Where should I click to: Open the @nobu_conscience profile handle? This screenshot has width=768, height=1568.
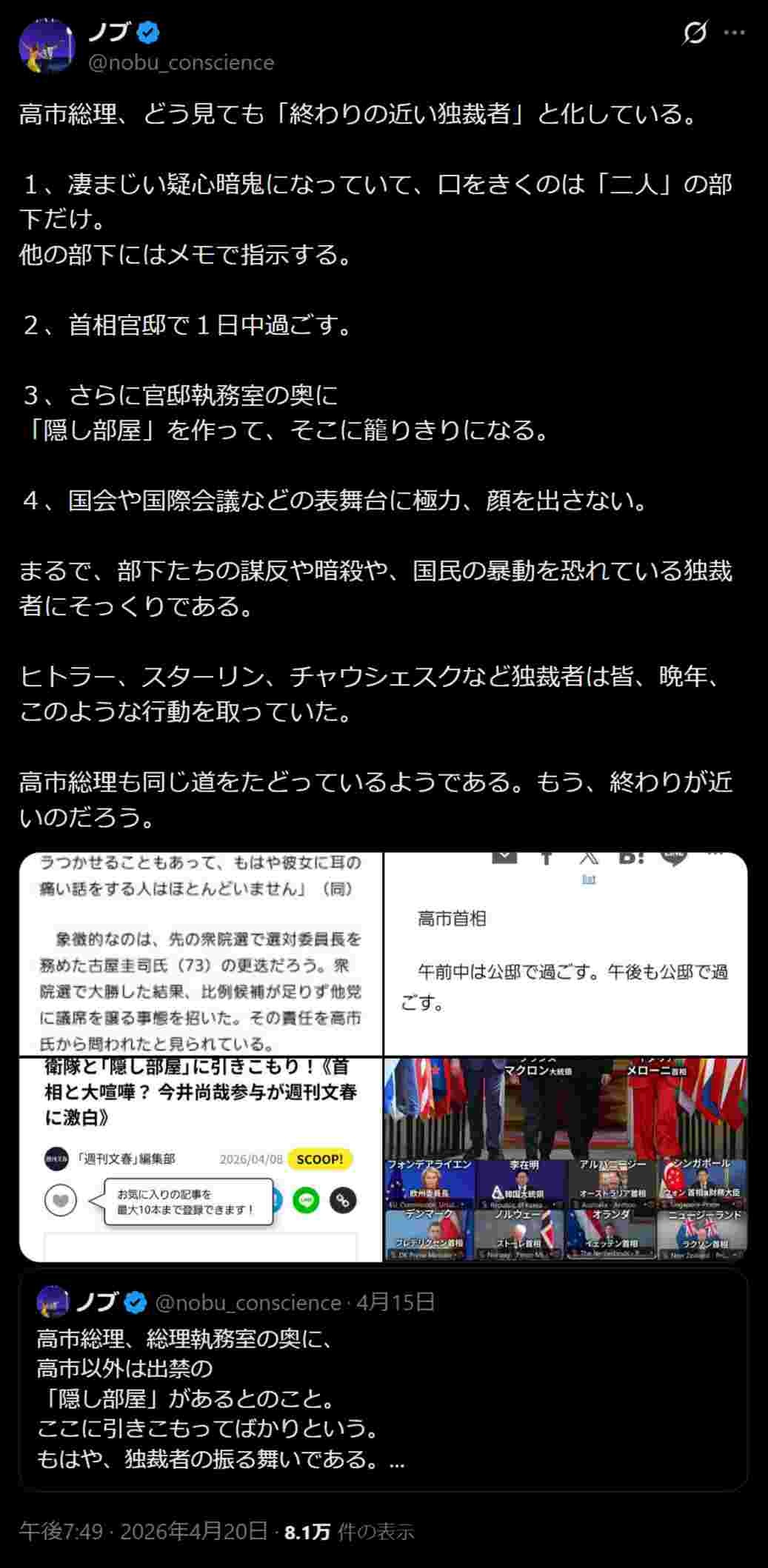[x=181, y=63]
